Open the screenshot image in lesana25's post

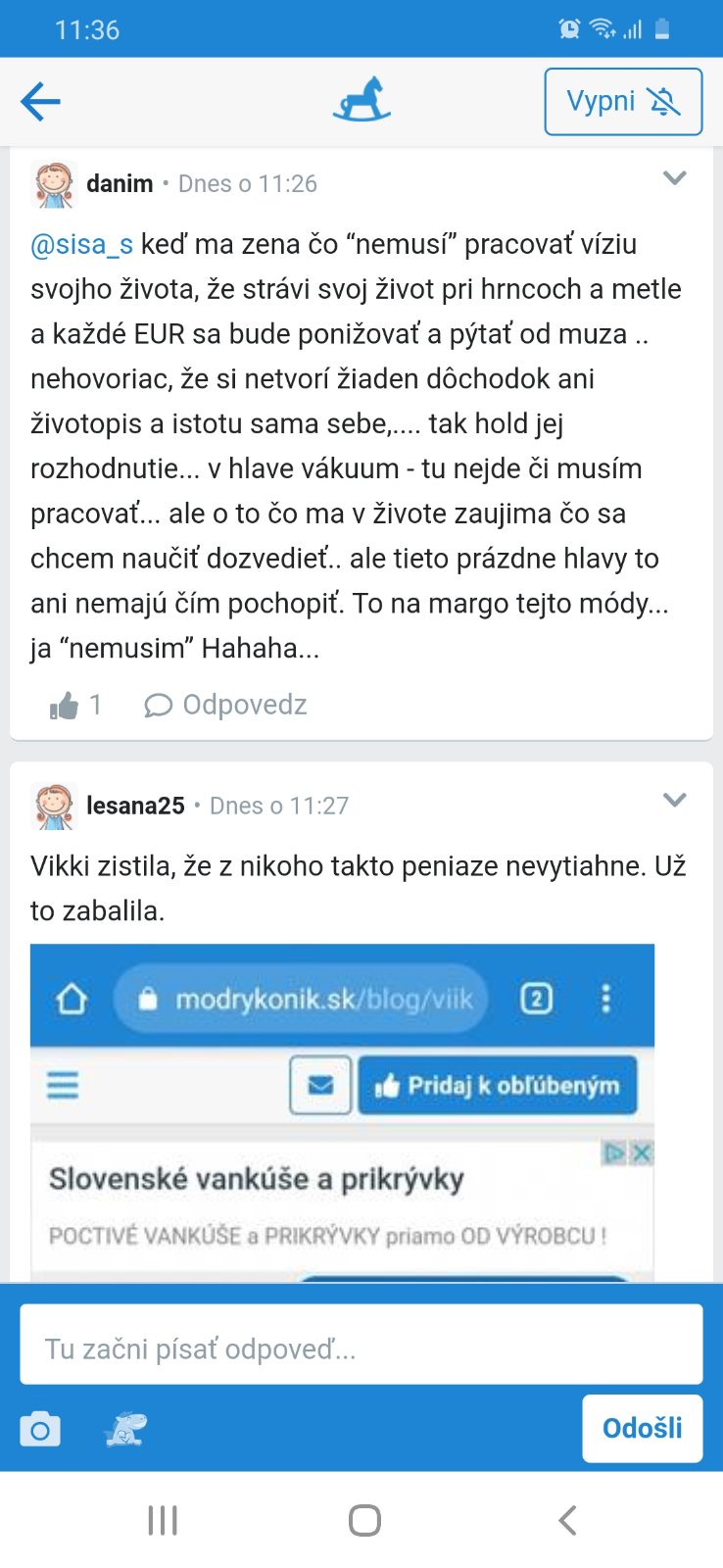[342, 1112]
